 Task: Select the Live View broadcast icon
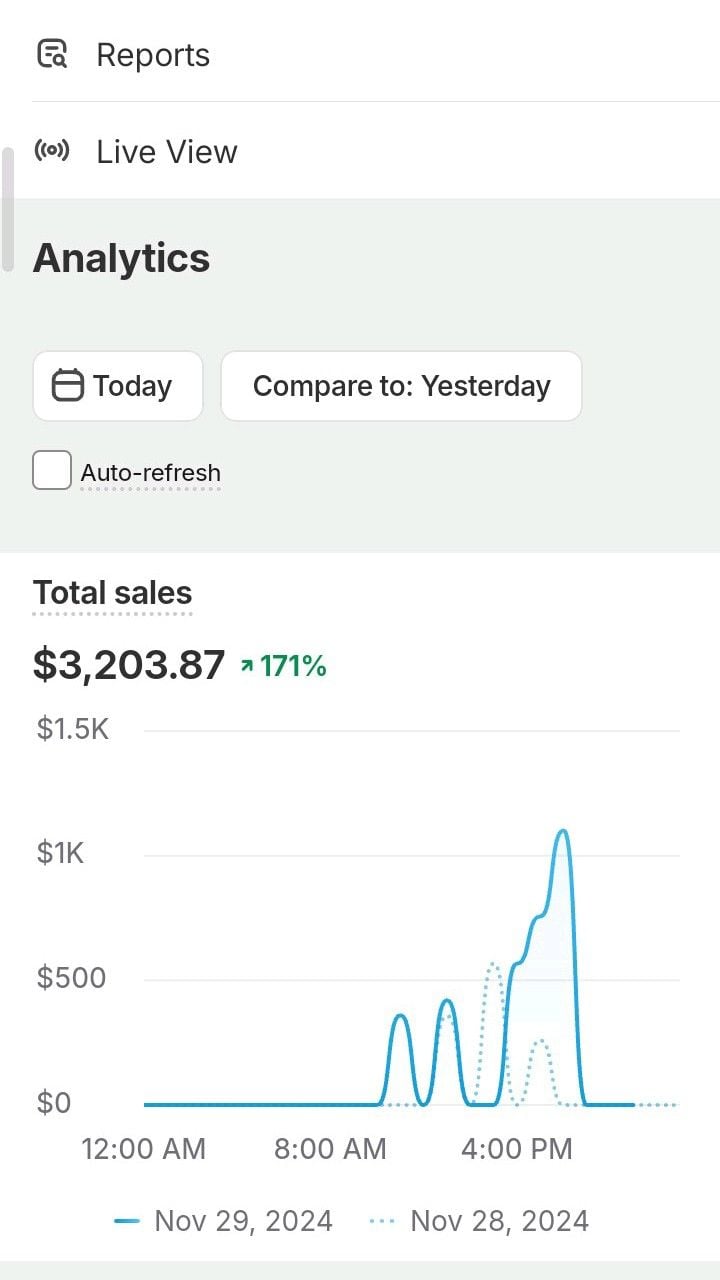click(x=52, y=151)
